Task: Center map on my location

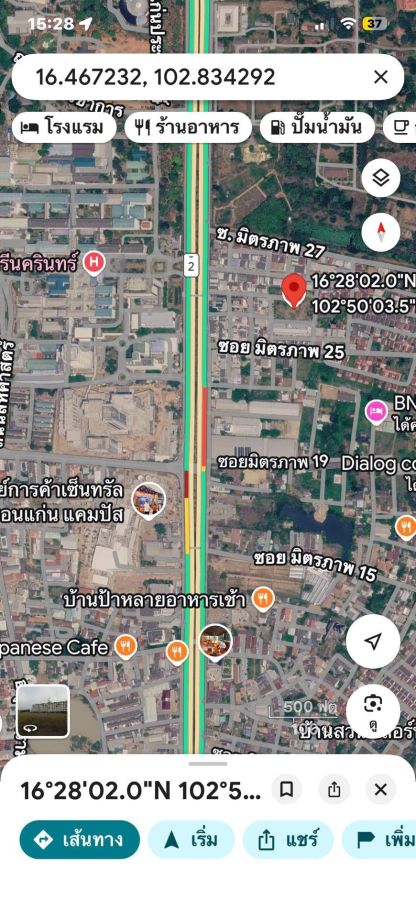Action: click(373, 641)
